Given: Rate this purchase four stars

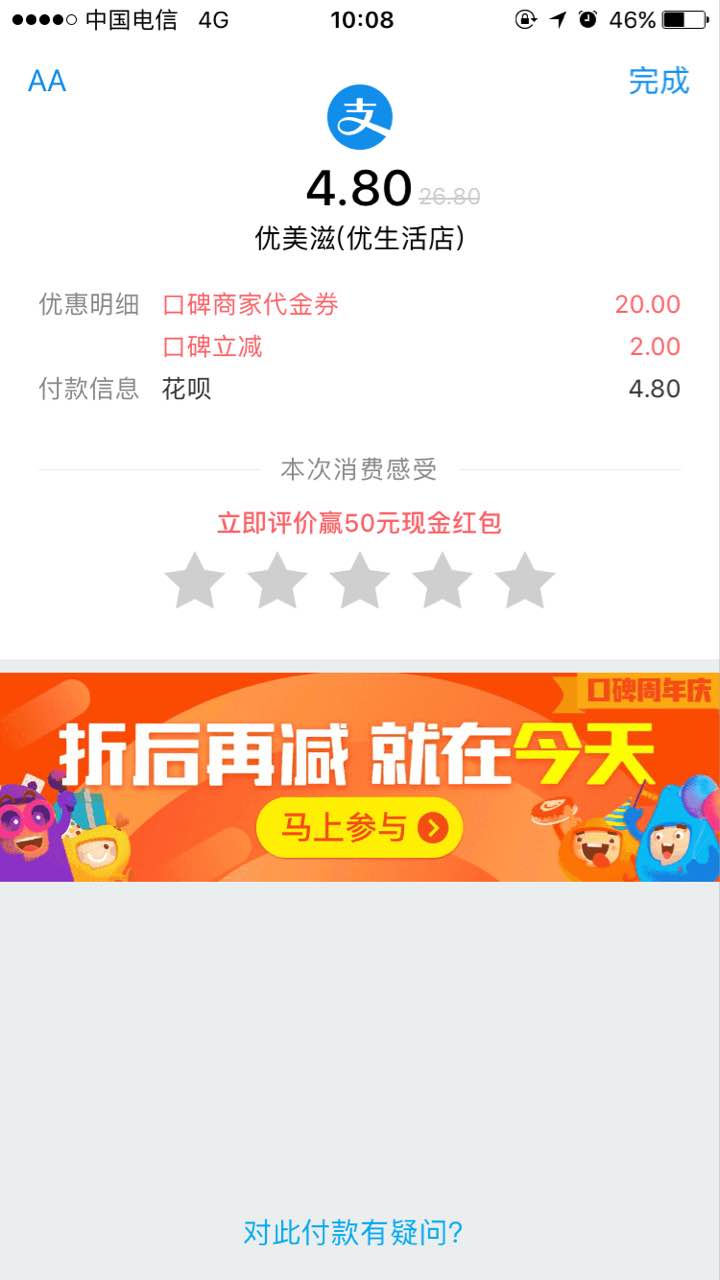Looking at the screenshot, I should 442,581.
